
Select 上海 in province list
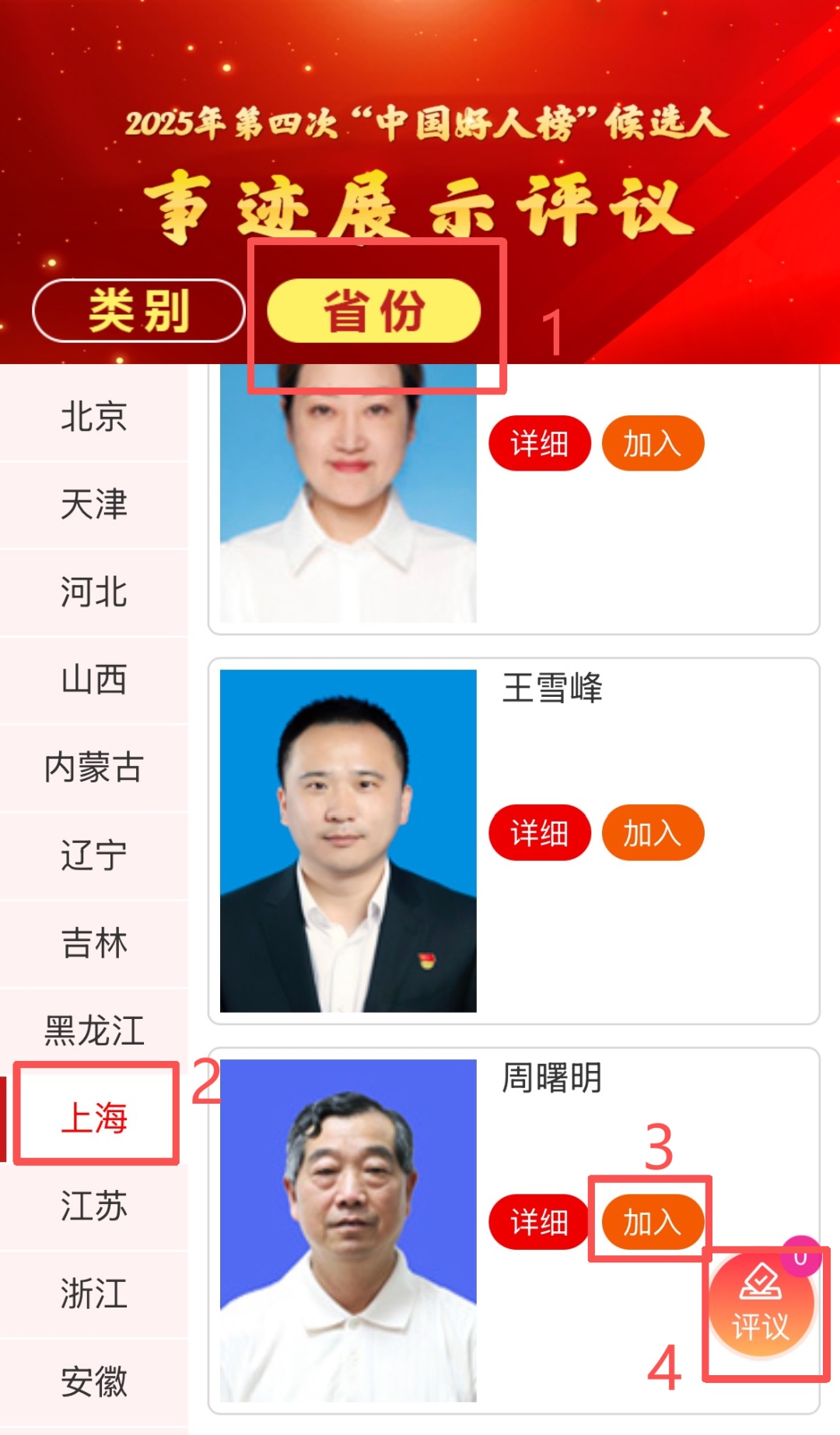tap(94, 1118)
